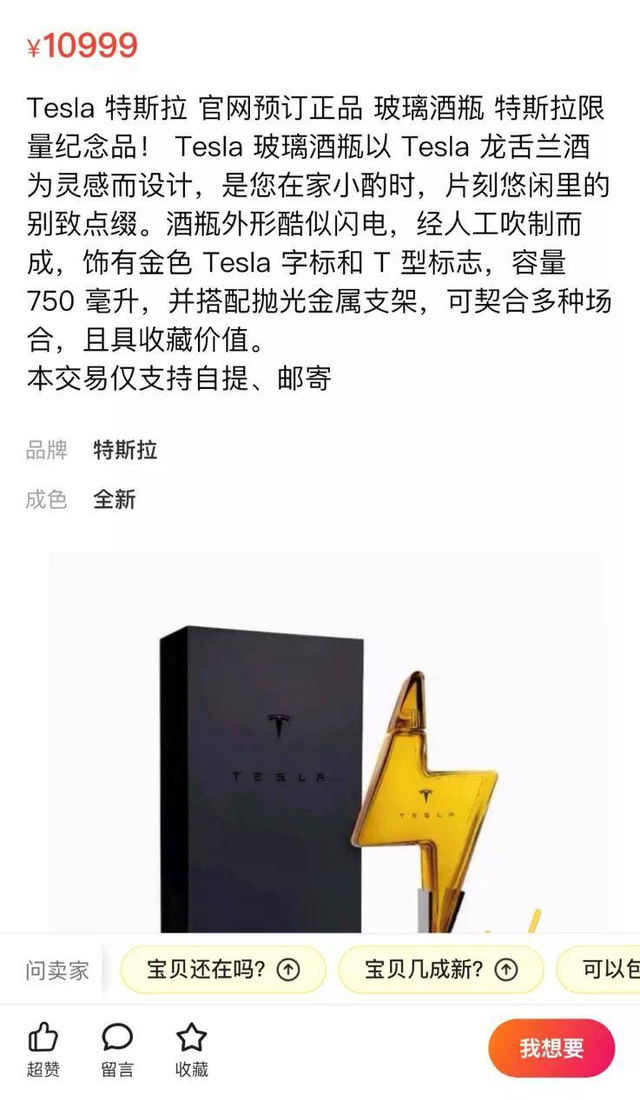Tap the 我想要 button

551,1048
